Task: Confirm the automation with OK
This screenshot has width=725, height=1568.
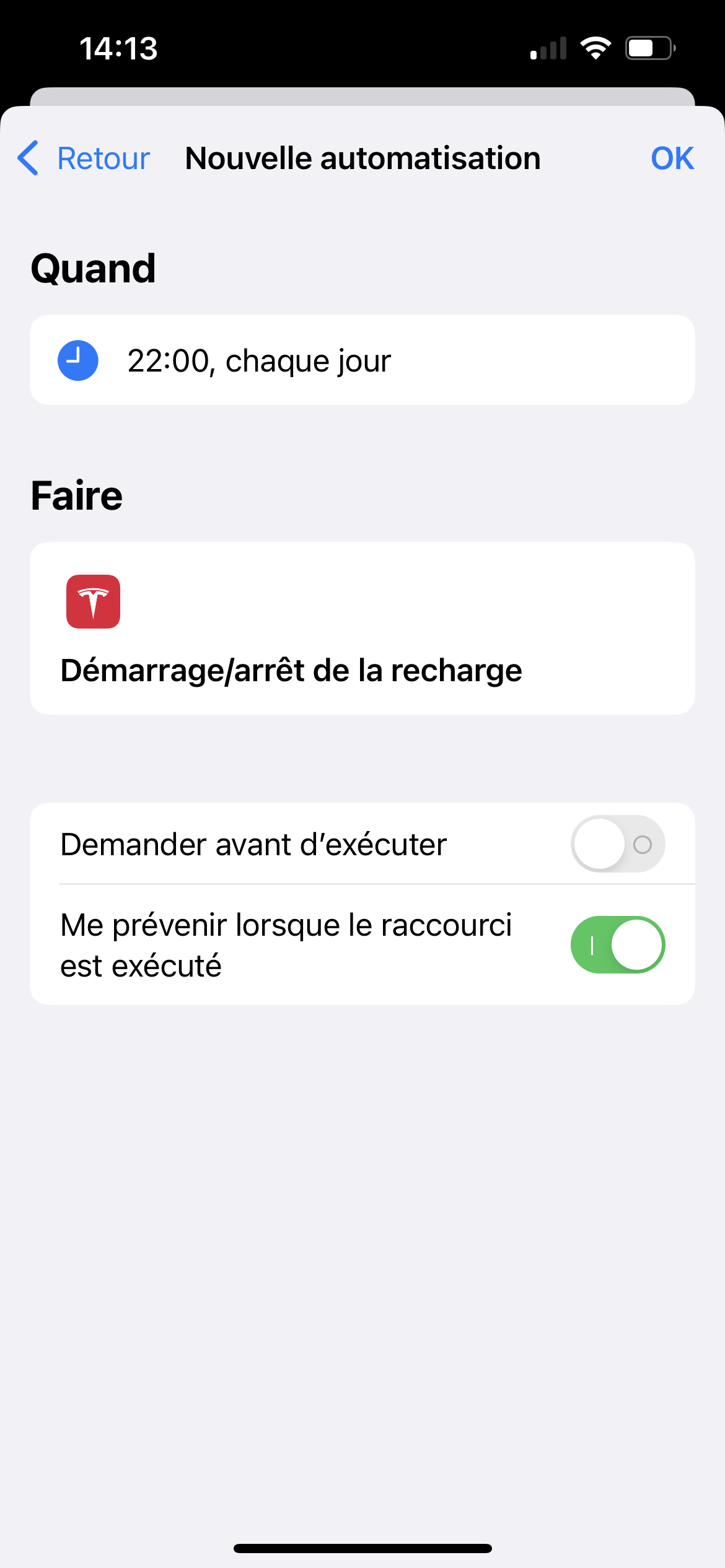Action: 672,159
